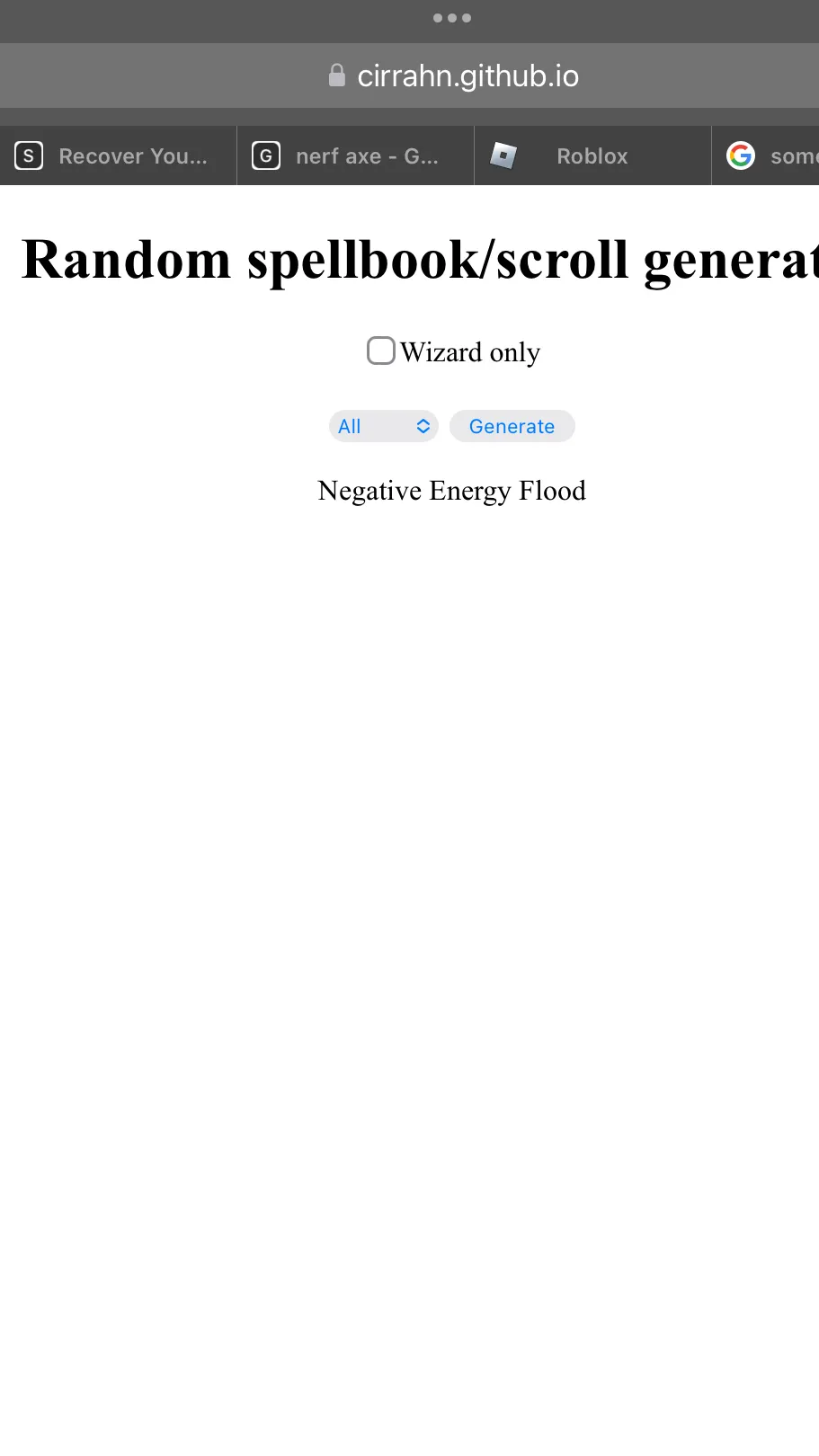
Task: Tap the Generate button
Action: (512, 426)
